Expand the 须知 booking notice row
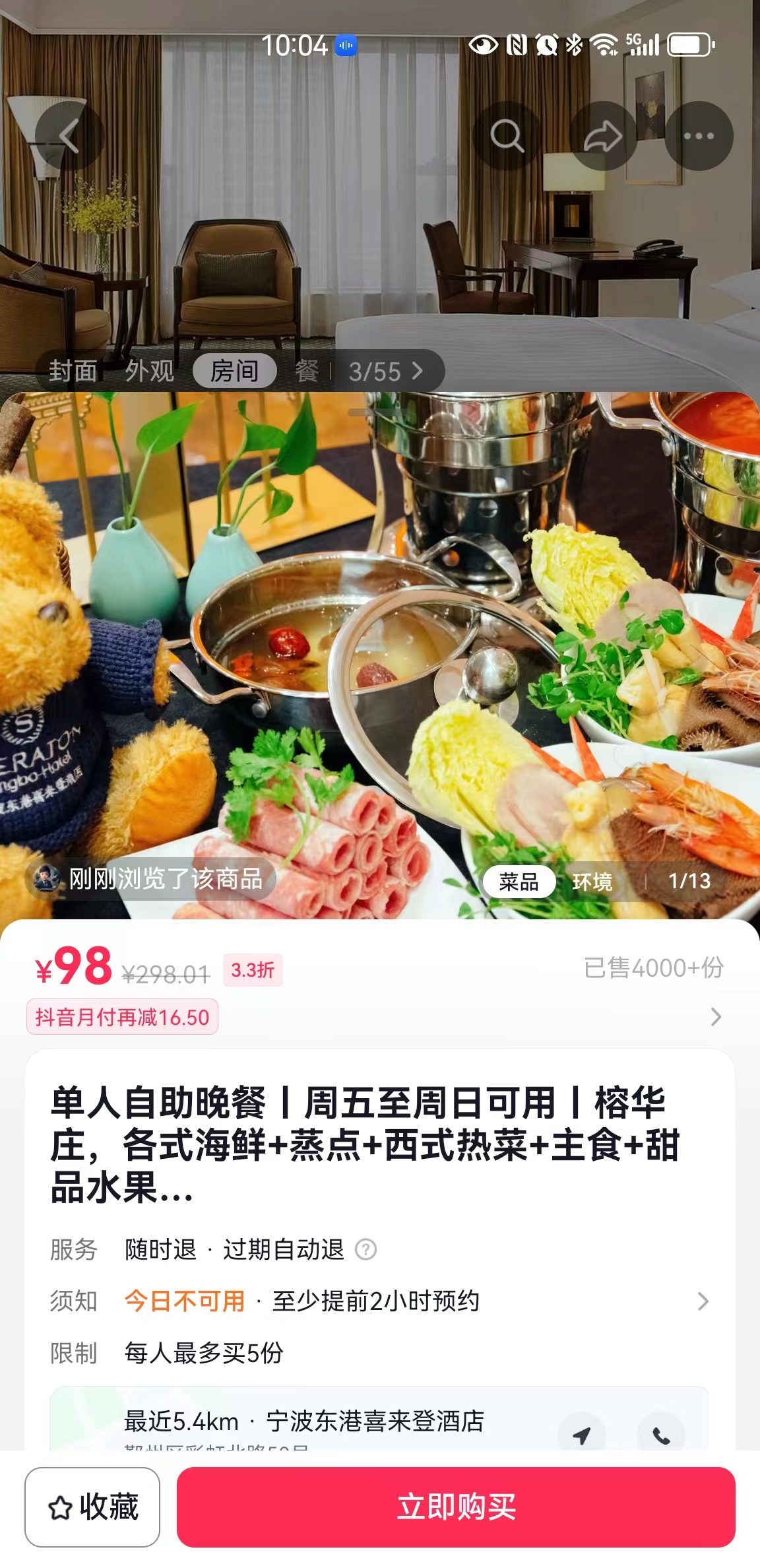760x1568 pixels. point(703,1301)
